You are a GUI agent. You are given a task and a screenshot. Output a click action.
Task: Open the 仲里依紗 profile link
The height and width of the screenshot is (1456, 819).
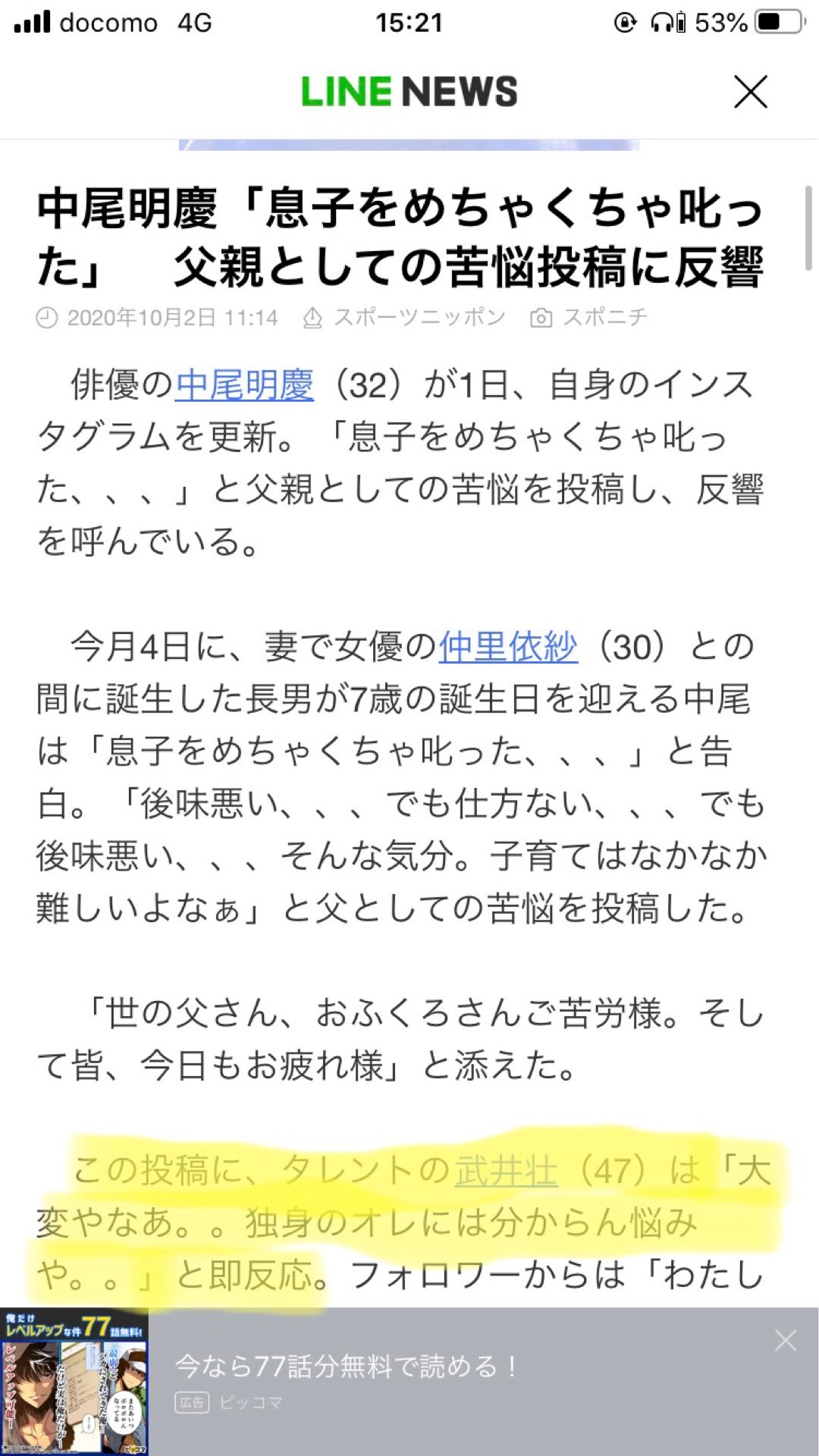click(x=507, y=647)
